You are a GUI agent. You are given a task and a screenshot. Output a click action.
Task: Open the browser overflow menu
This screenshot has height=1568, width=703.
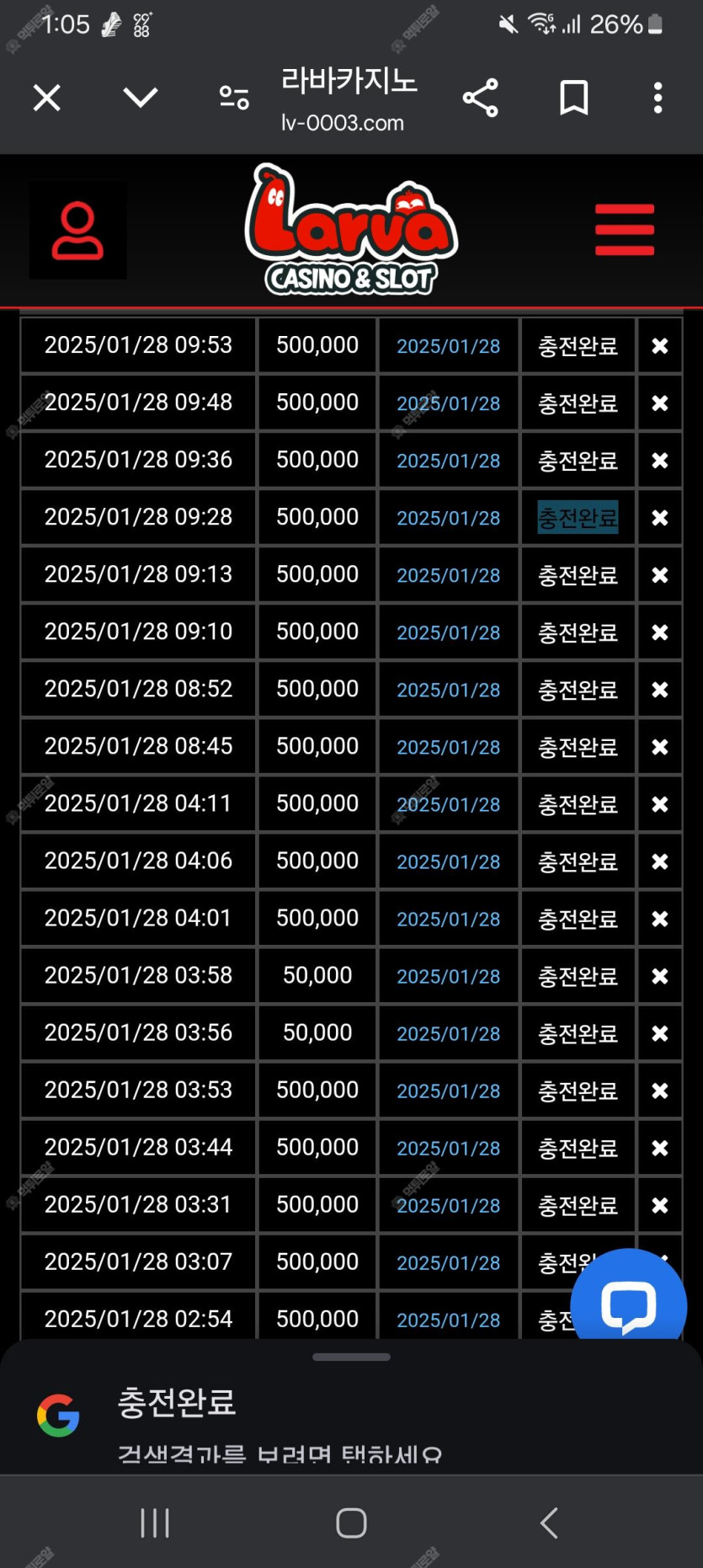coord(658,98)
